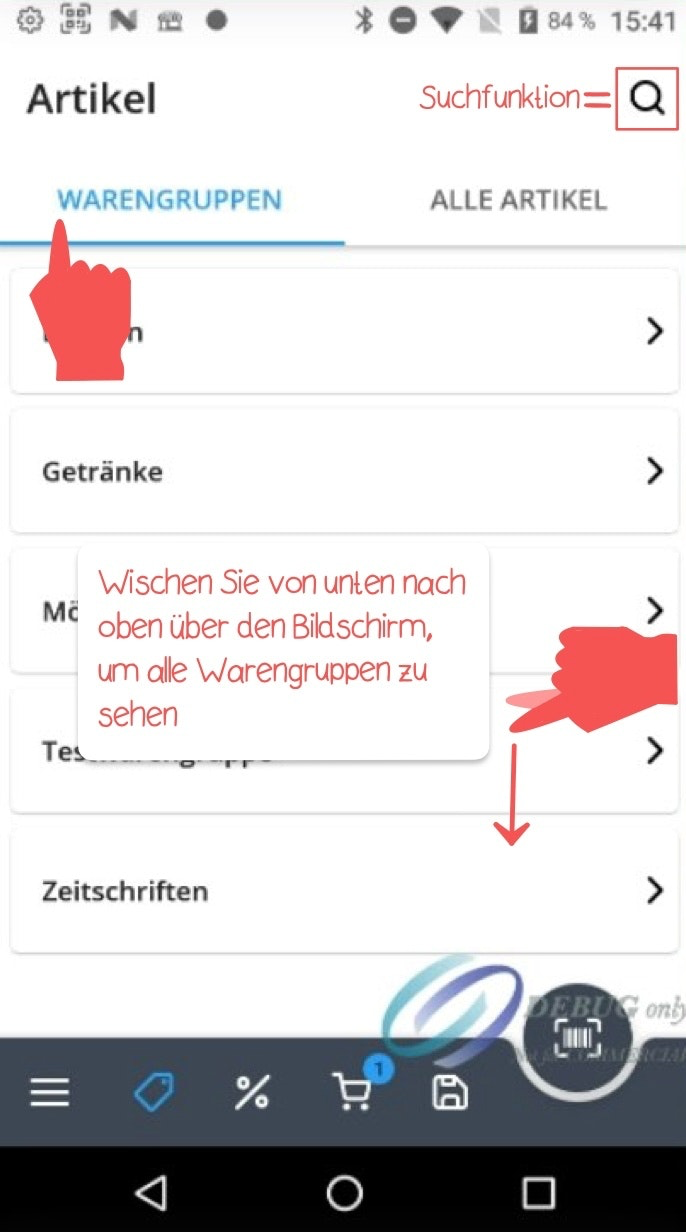Select the Warengruppen tab

click(169, 200)
